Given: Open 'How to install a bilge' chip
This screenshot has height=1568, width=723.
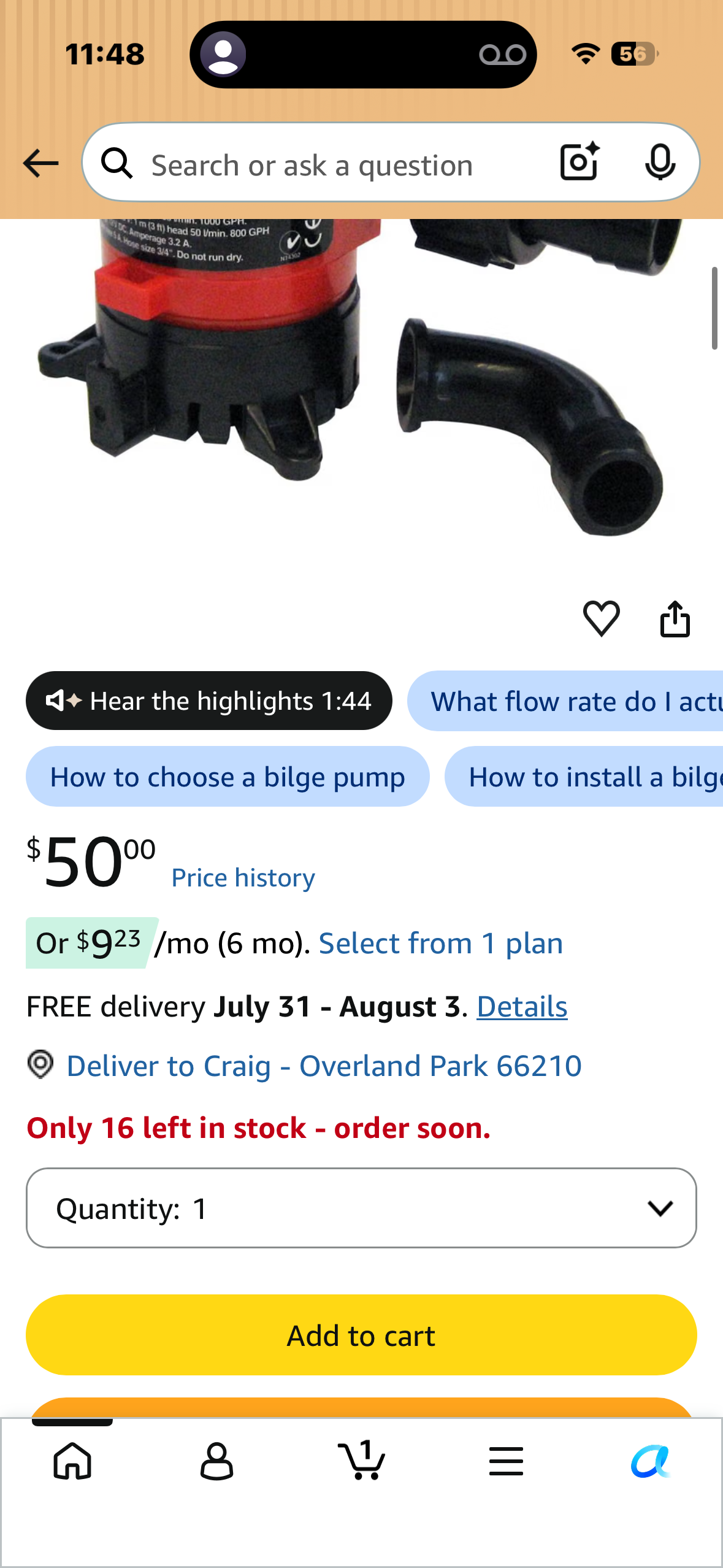Looking at the screenshot, I should pyautogui.click(x=584, y=777).
